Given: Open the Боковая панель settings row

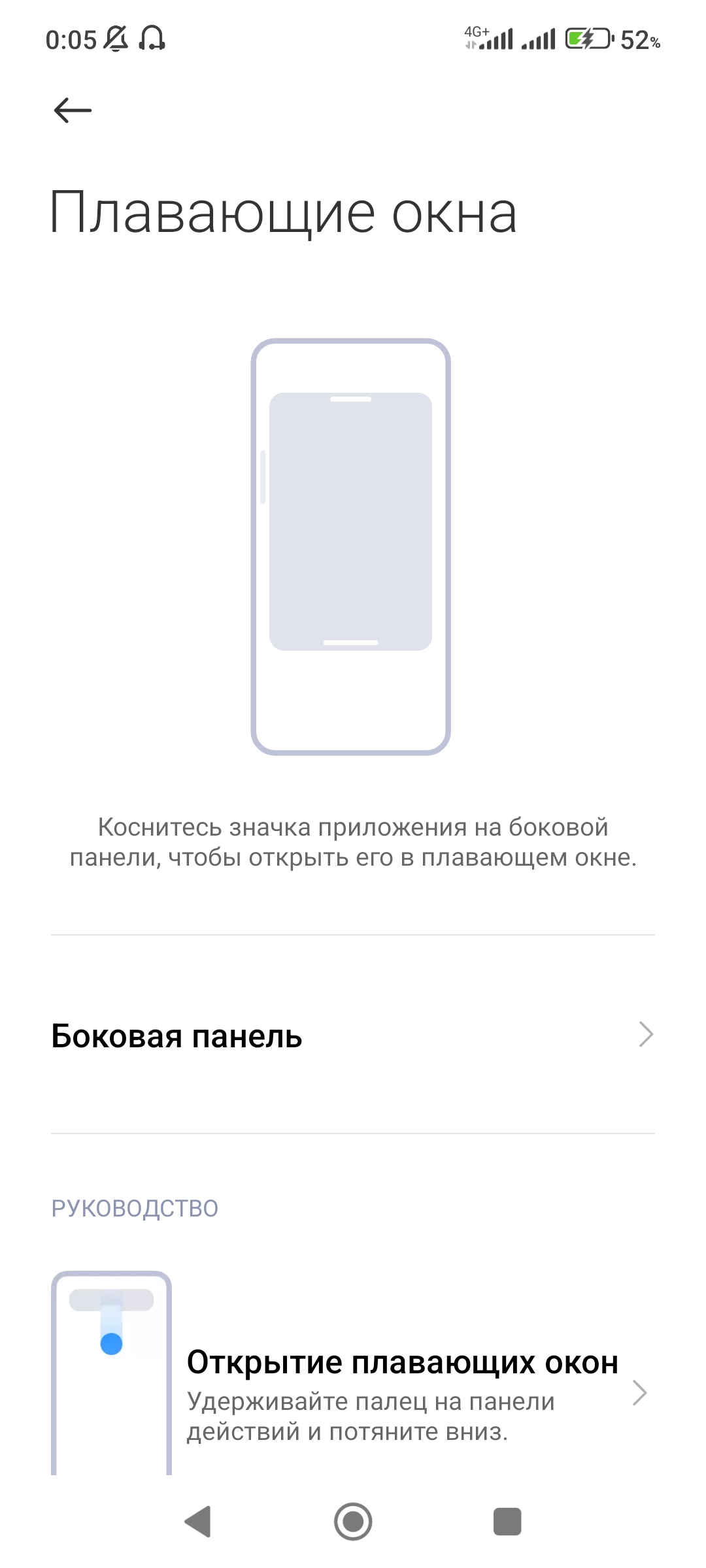Looking at the screenshot, I should click(x=353, y=1035).
